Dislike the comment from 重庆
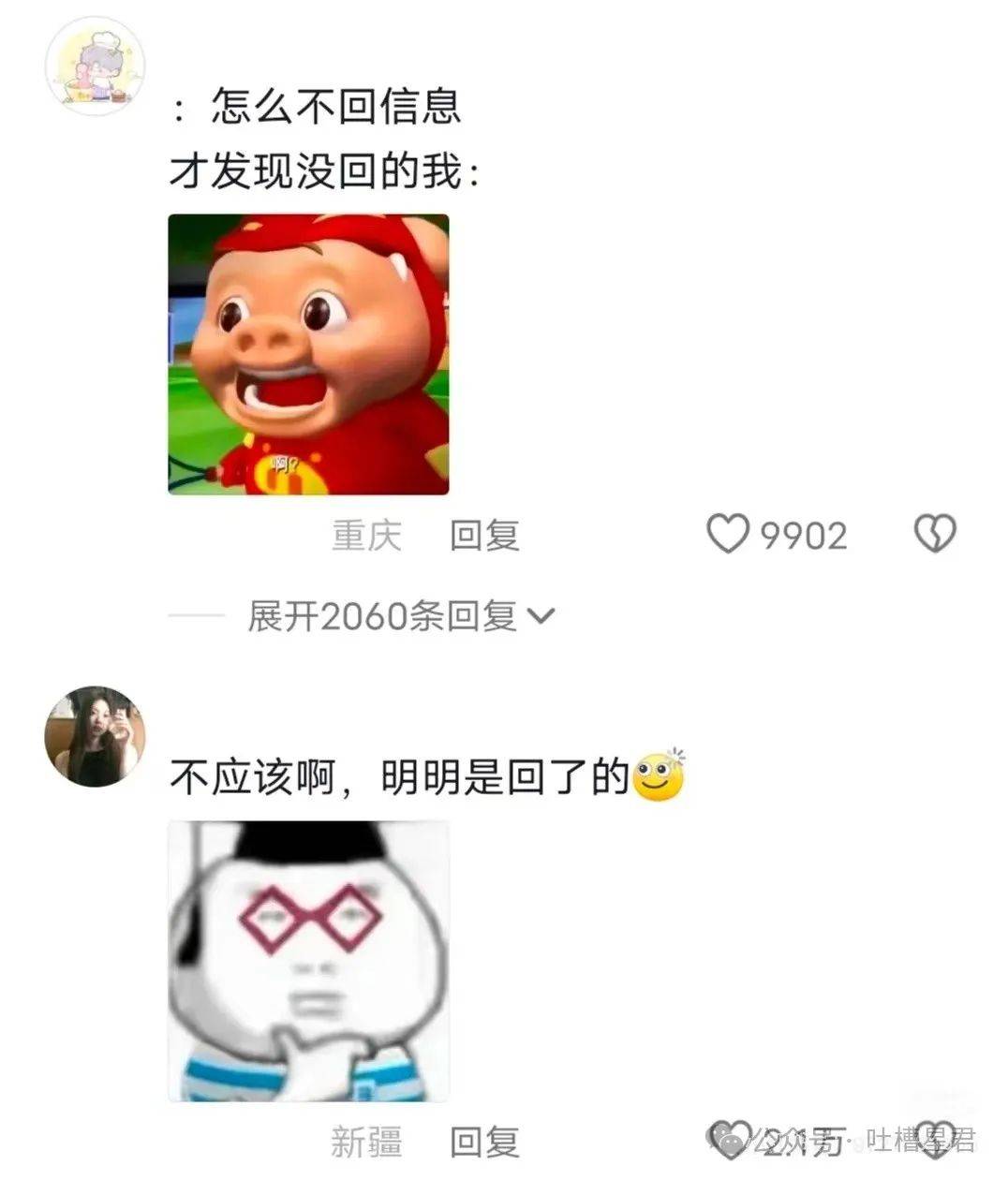 coord(934,535)
